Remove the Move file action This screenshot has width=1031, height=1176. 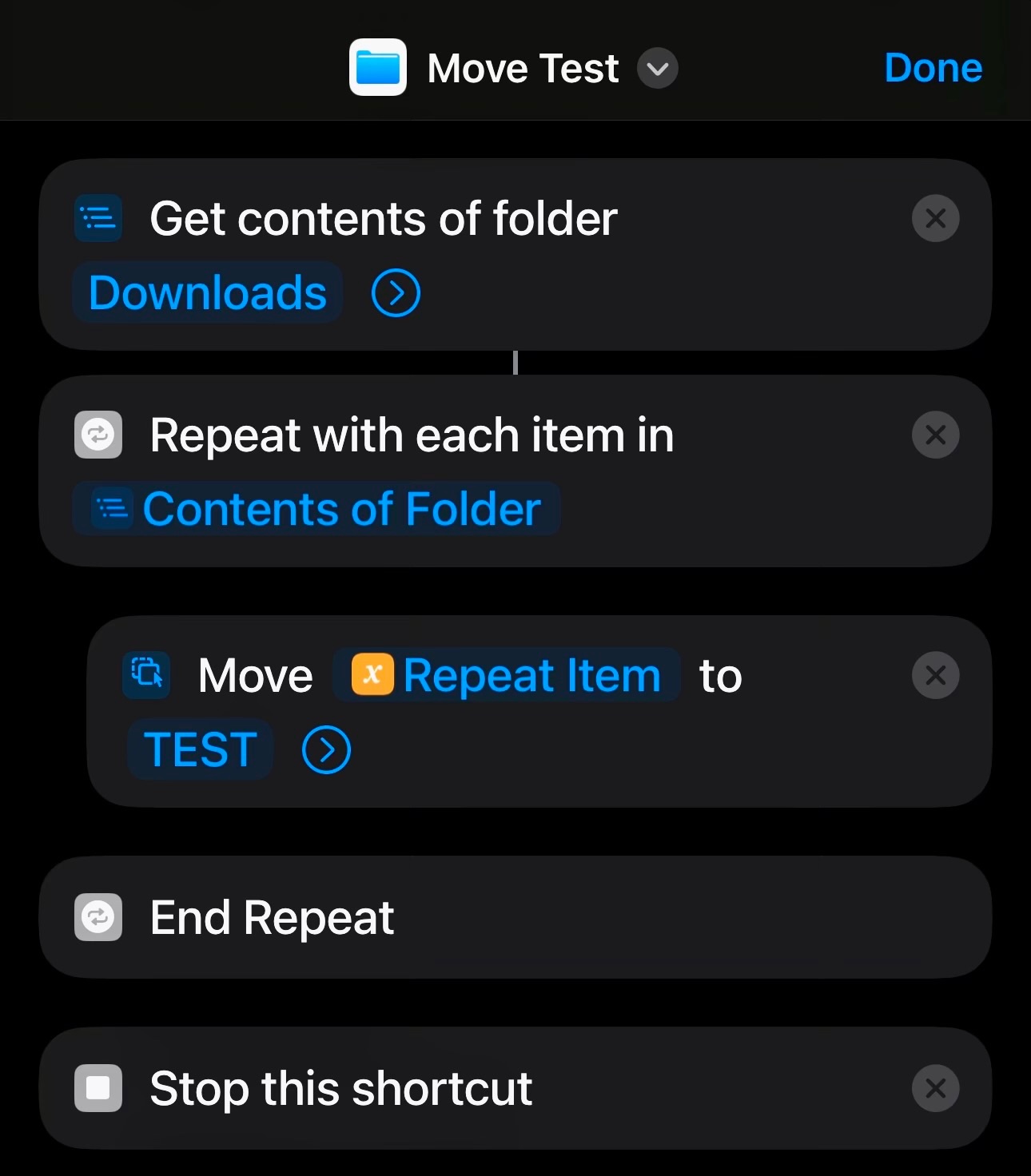(935, 676)
